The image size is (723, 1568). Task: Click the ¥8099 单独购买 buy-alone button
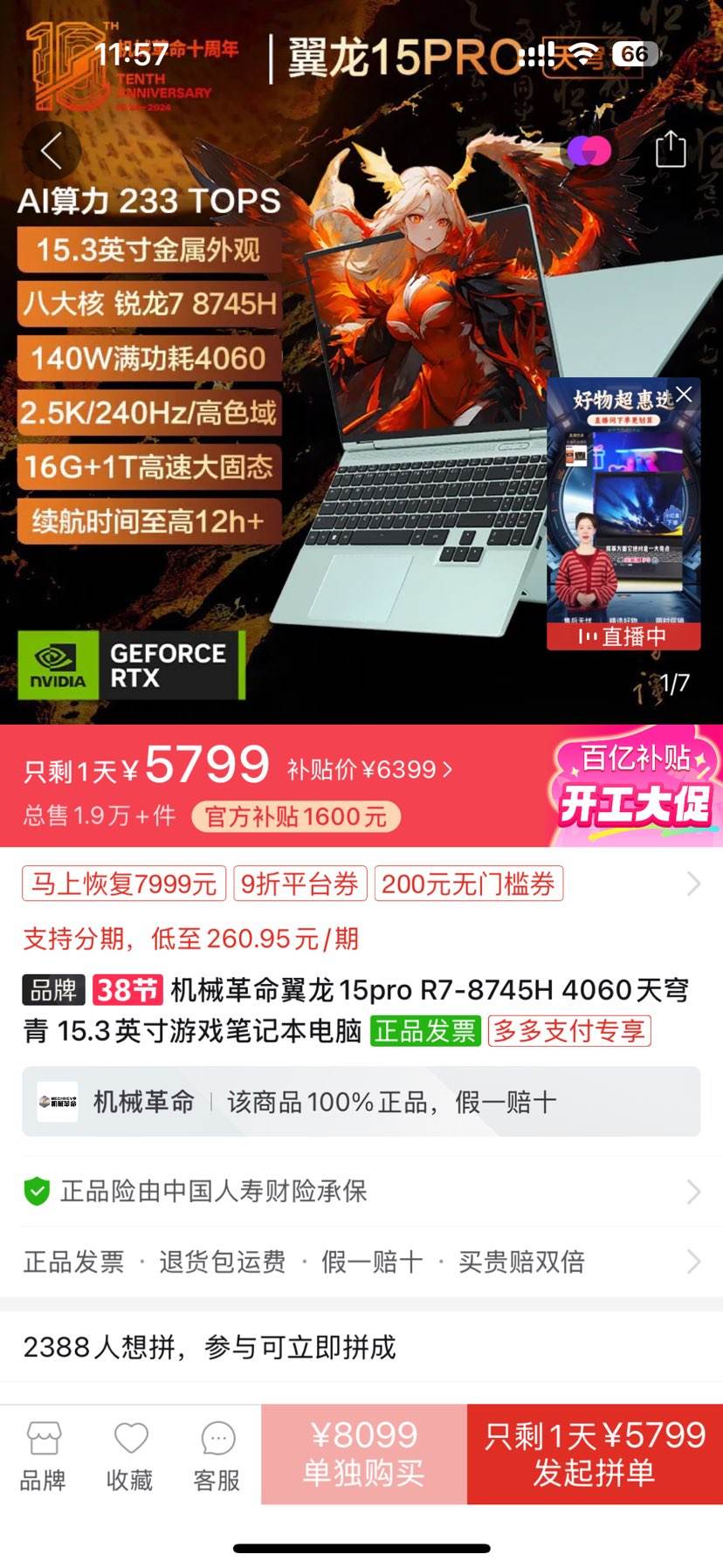[x=364, y=1455]
